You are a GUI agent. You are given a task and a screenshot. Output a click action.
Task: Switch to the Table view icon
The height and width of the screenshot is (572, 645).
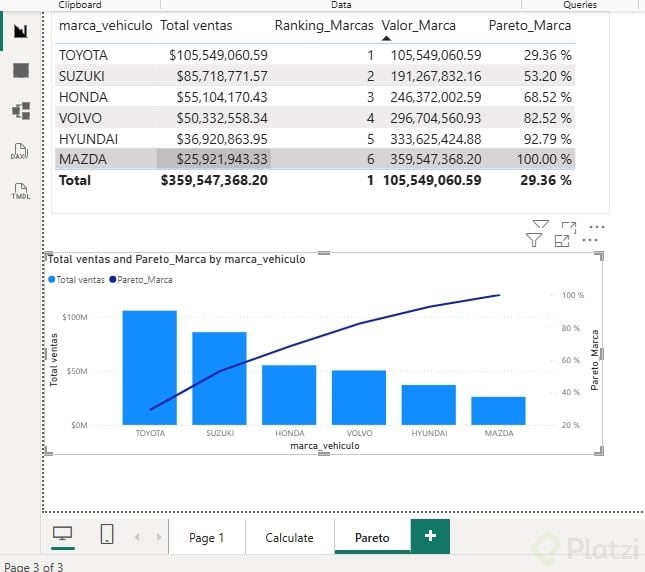20,71
